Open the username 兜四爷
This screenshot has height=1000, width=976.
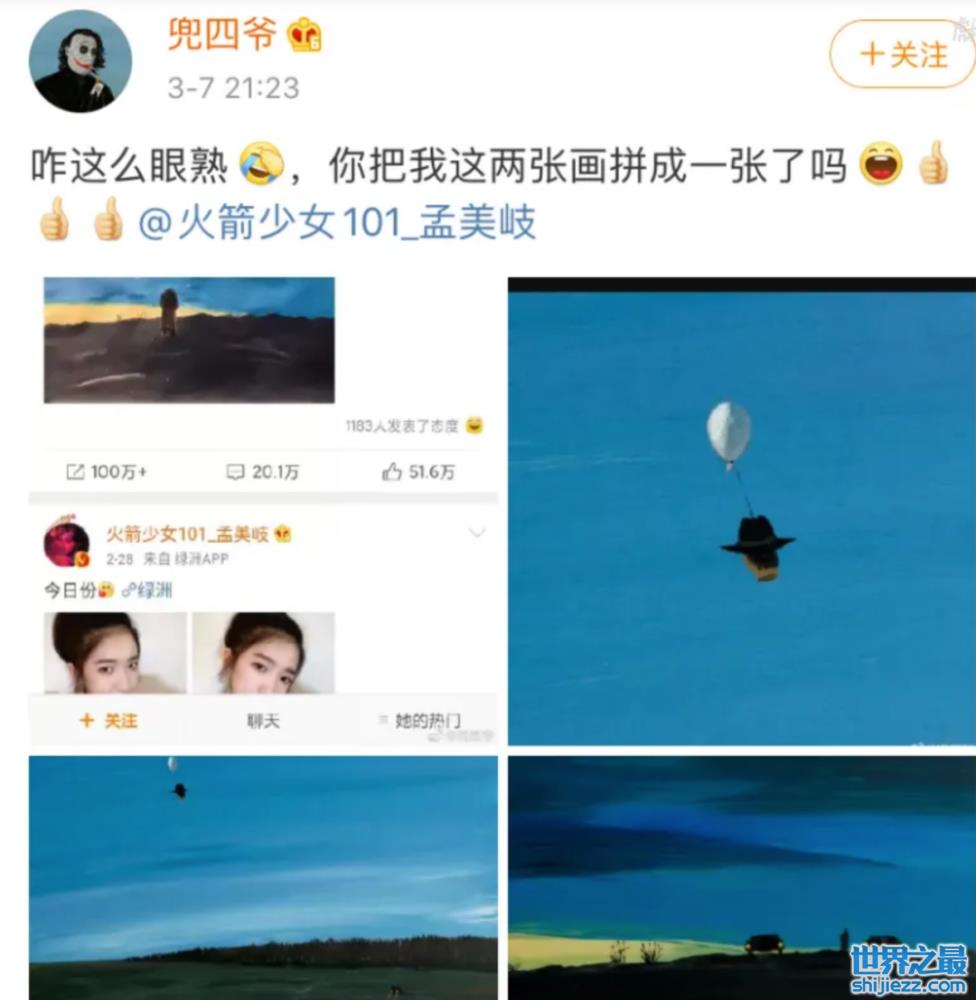coord(222,35)
